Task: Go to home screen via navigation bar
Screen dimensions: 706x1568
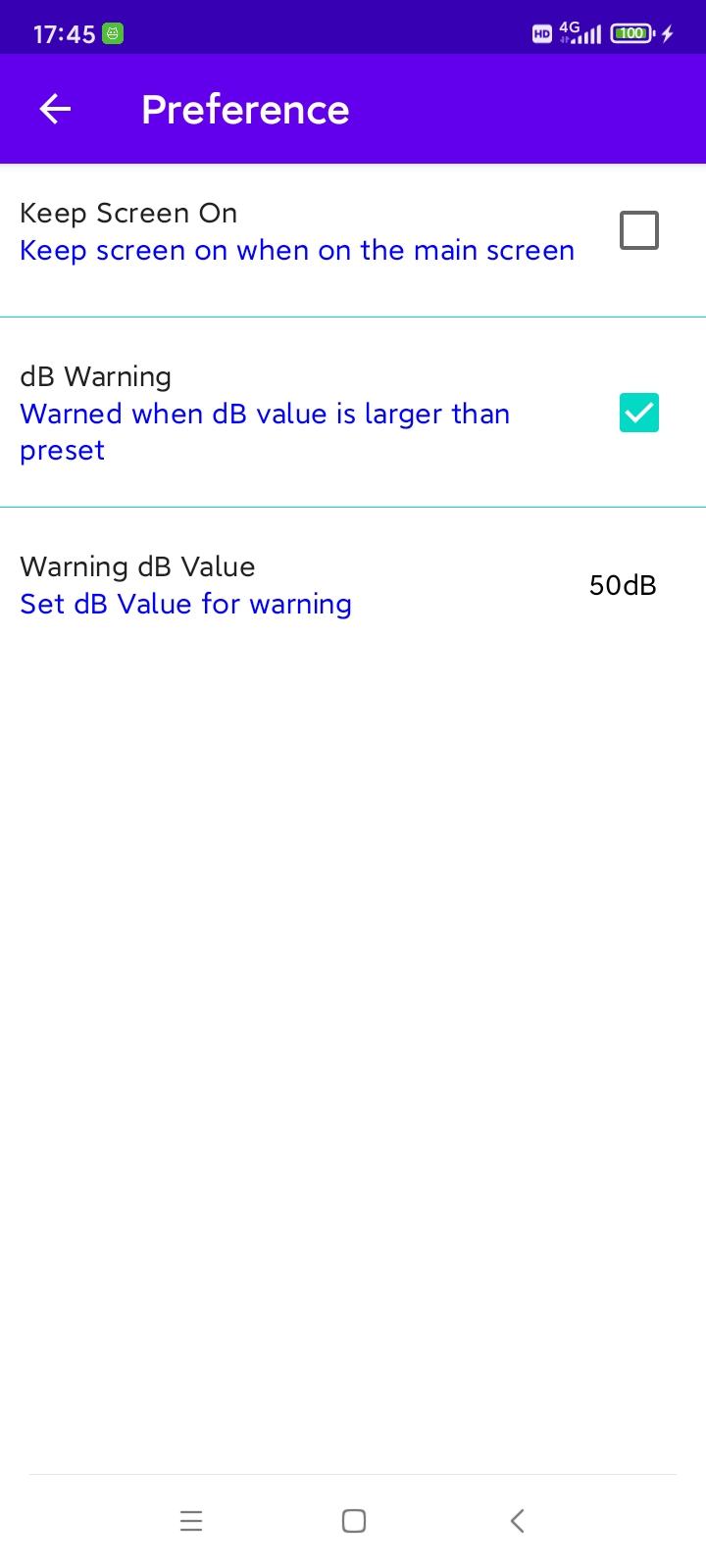Action: [354, 1520]
